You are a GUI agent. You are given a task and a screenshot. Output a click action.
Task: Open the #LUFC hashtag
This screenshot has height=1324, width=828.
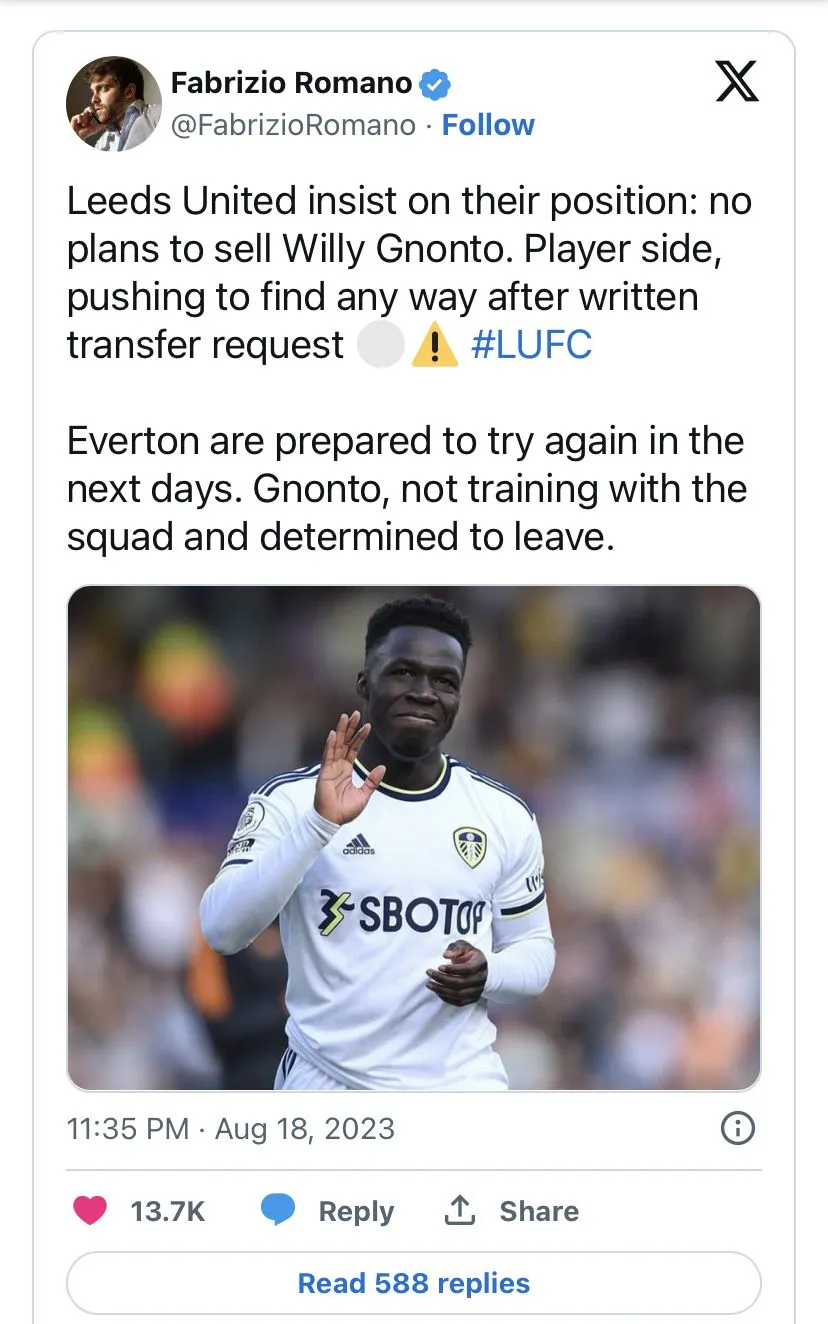530,345
